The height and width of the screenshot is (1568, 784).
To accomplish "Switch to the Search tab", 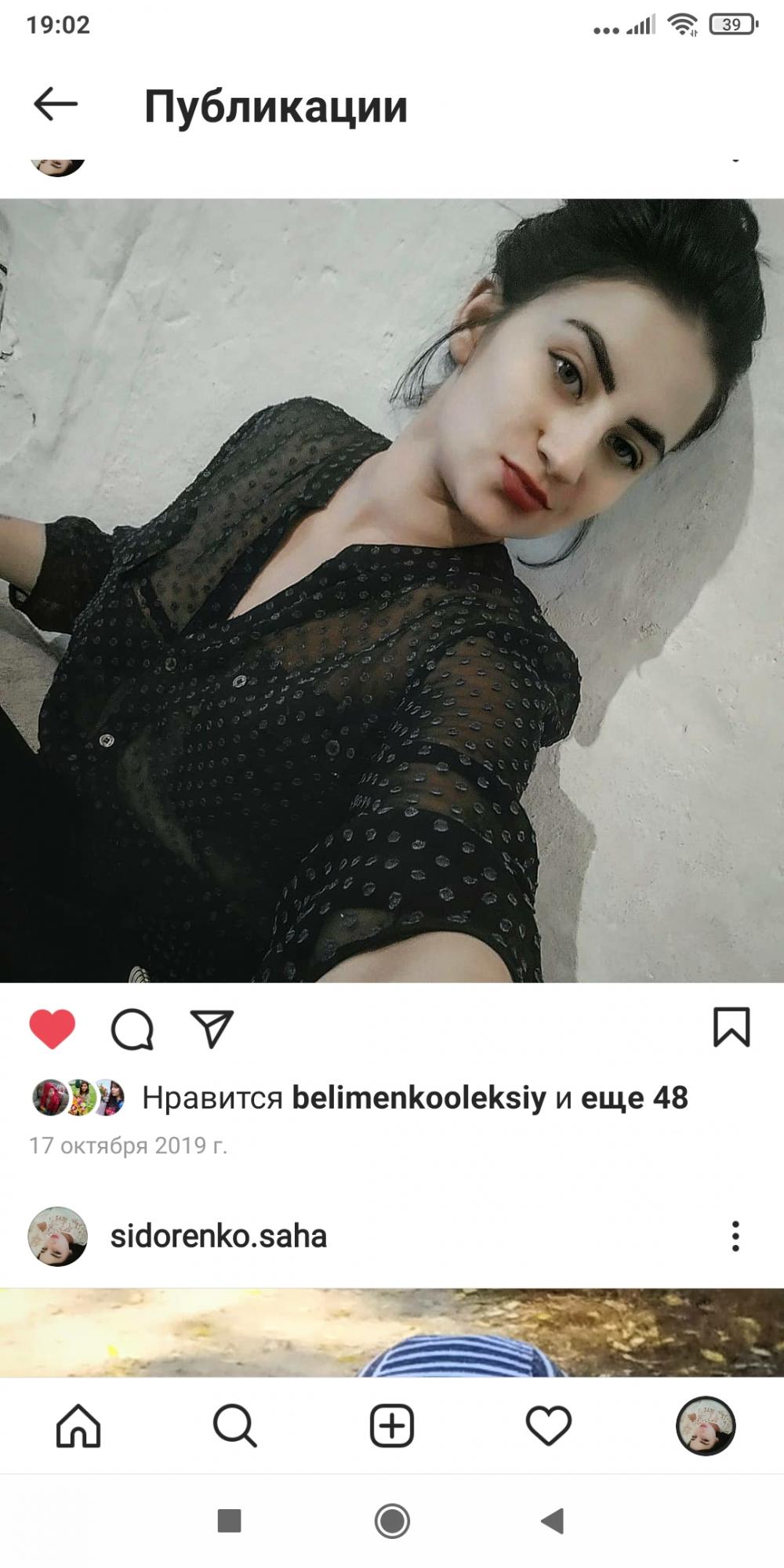I will [235, 1425].
